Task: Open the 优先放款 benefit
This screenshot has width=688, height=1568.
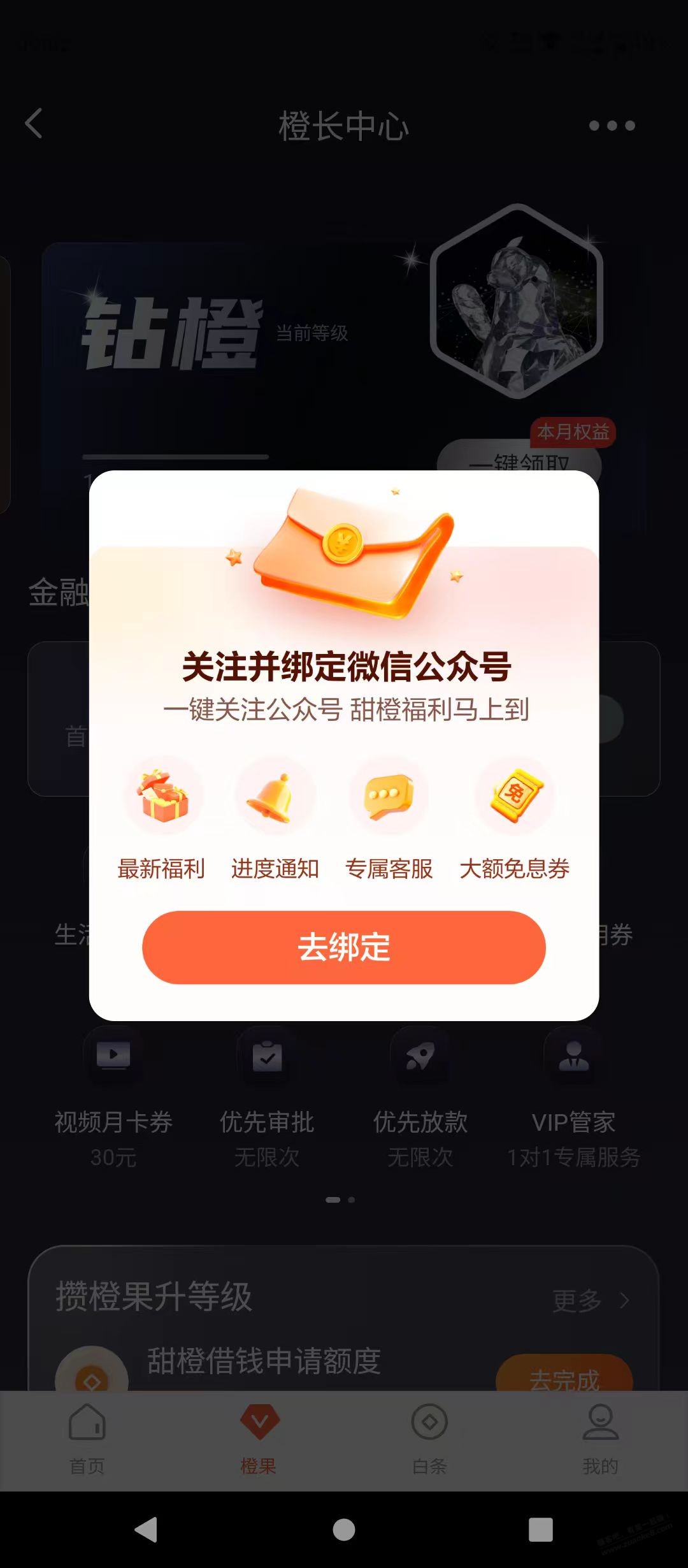Action: 420,1096
